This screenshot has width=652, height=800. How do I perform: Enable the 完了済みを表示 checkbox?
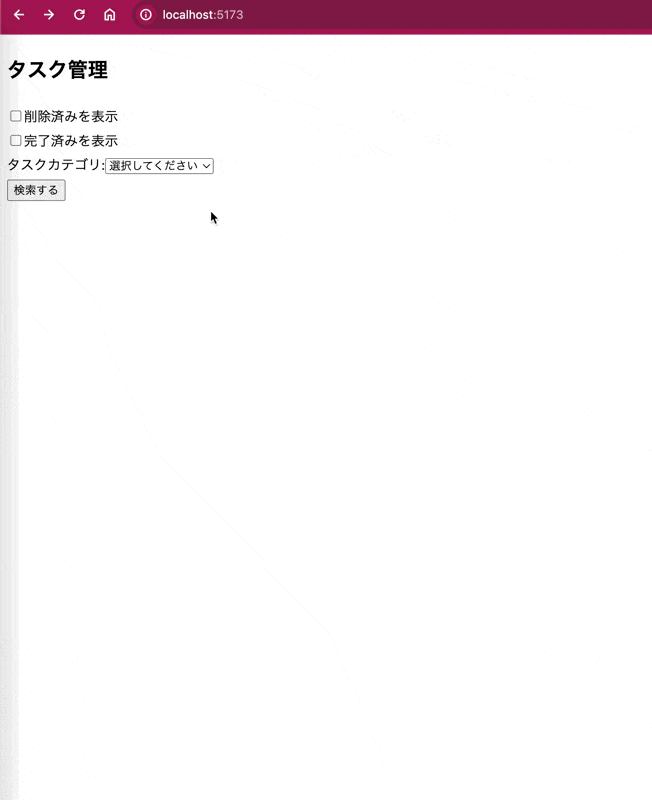tap(15, 141)
